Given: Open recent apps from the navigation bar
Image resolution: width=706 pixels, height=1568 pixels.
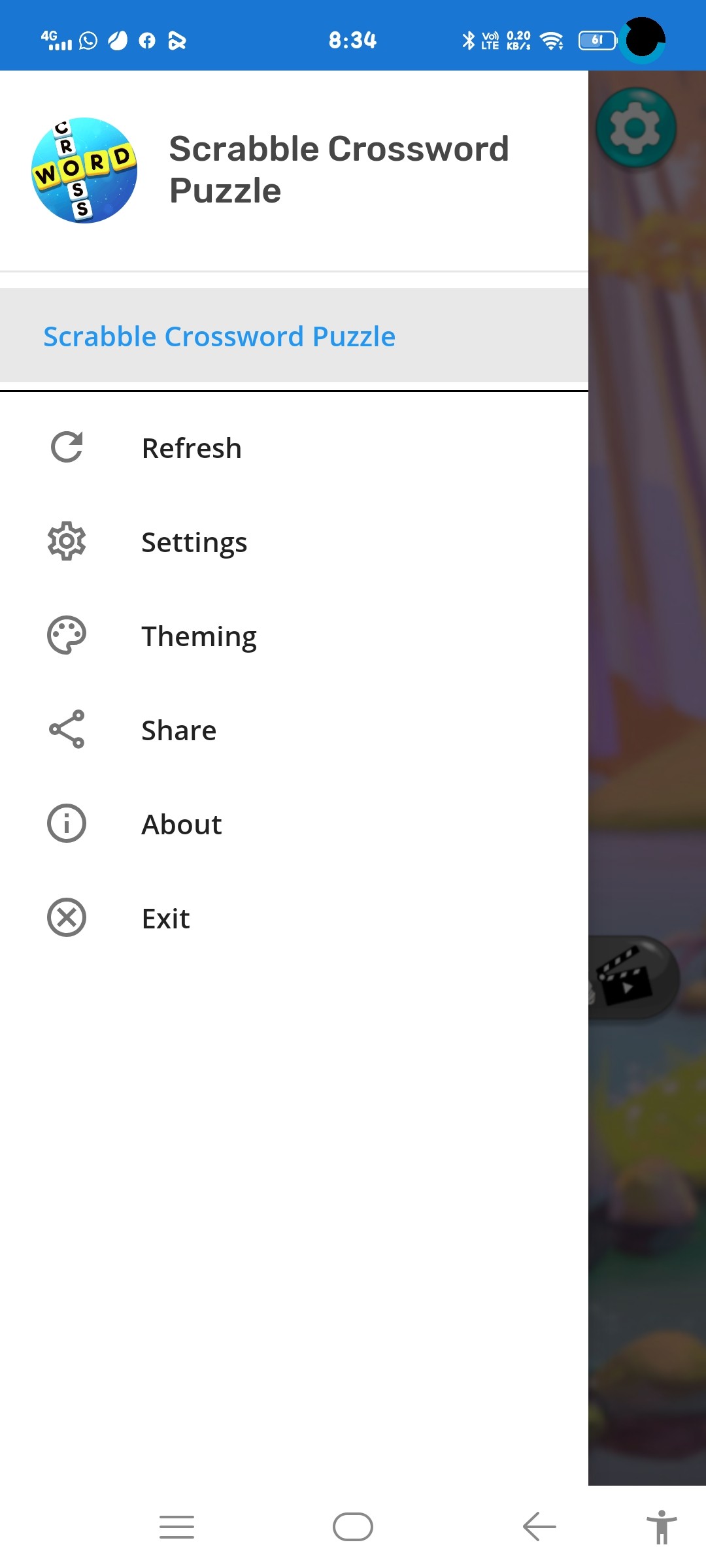Looking at the screenshot, I should click(176, 1527).
